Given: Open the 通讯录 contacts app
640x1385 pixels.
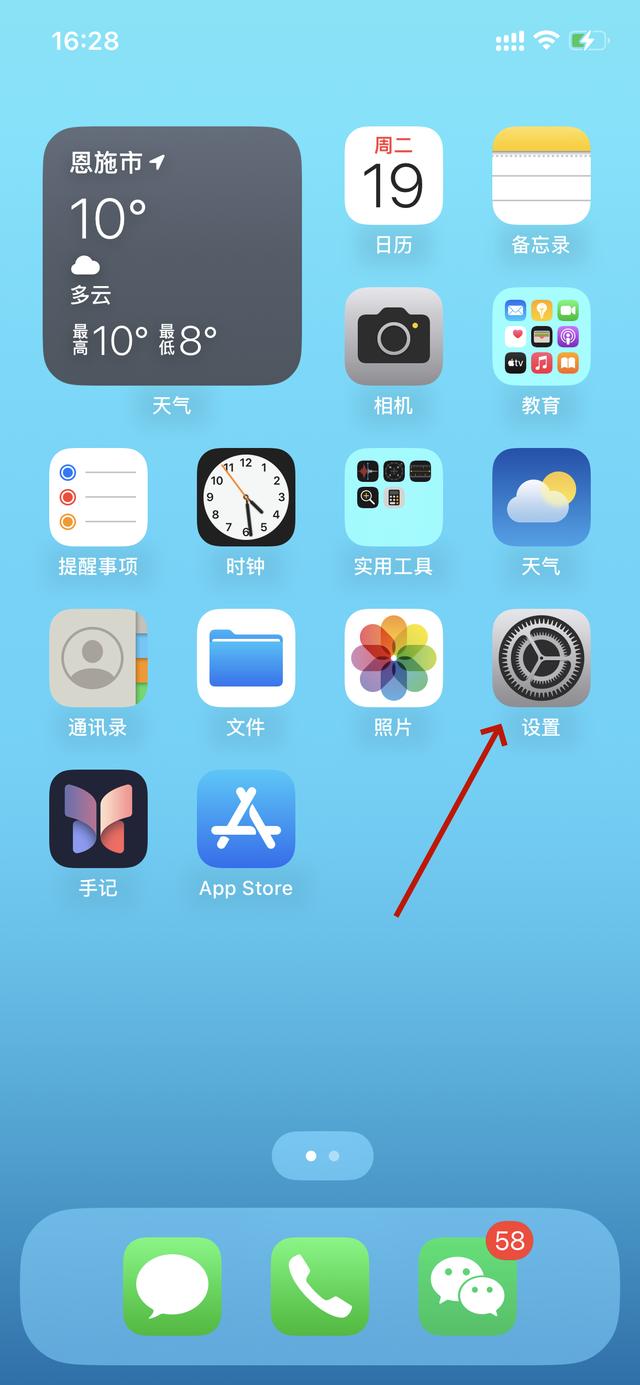Looking at the screenshot, I should pyautogui.click(x=98, y=658).
